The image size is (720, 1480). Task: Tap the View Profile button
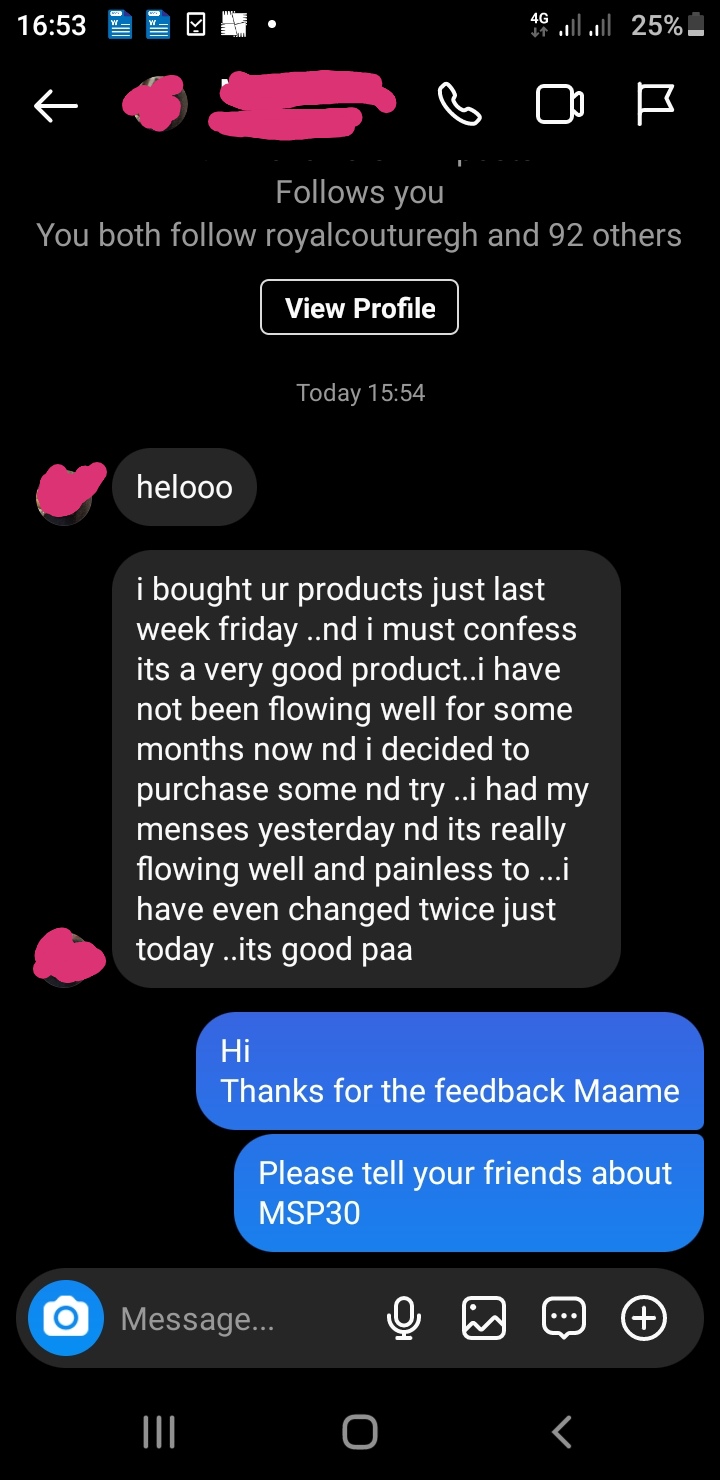[x=360, y=307]
